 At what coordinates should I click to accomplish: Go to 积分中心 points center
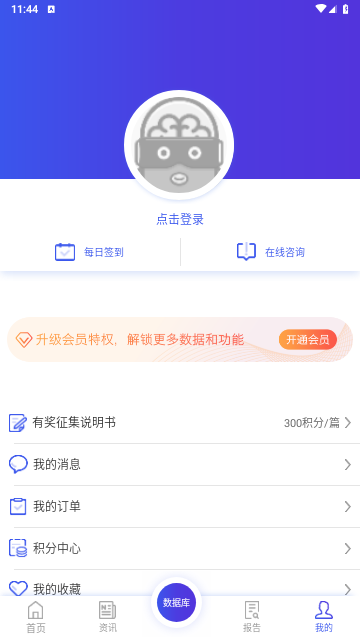180,549
